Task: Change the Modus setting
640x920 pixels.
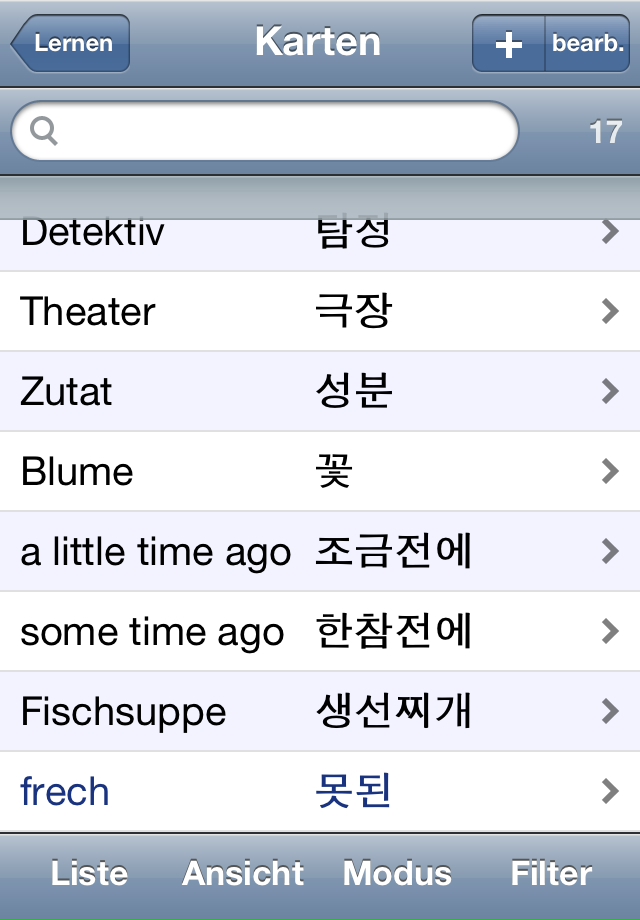Action: pyautogui.click(x=397, y=873)
